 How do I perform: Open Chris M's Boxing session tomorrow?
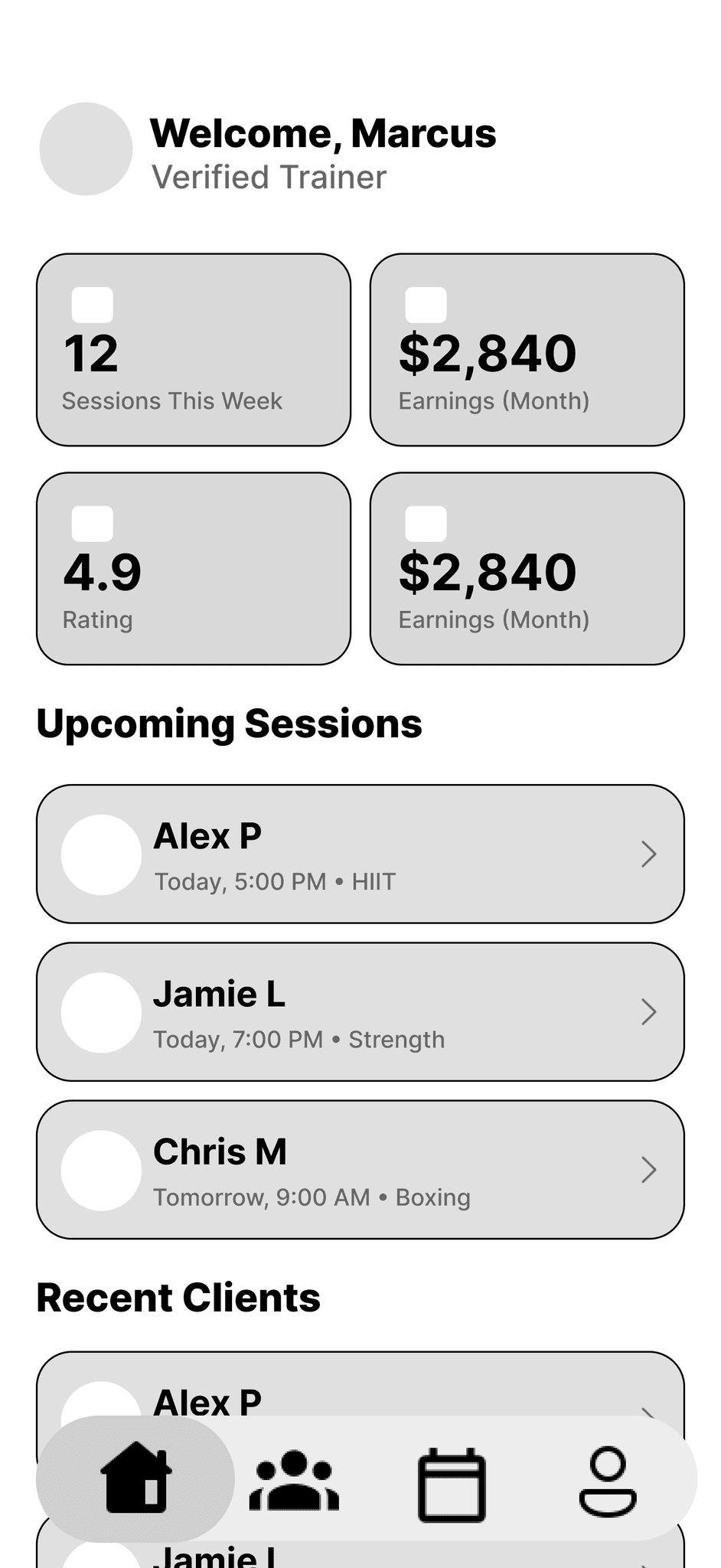[x=360, y=1169]
